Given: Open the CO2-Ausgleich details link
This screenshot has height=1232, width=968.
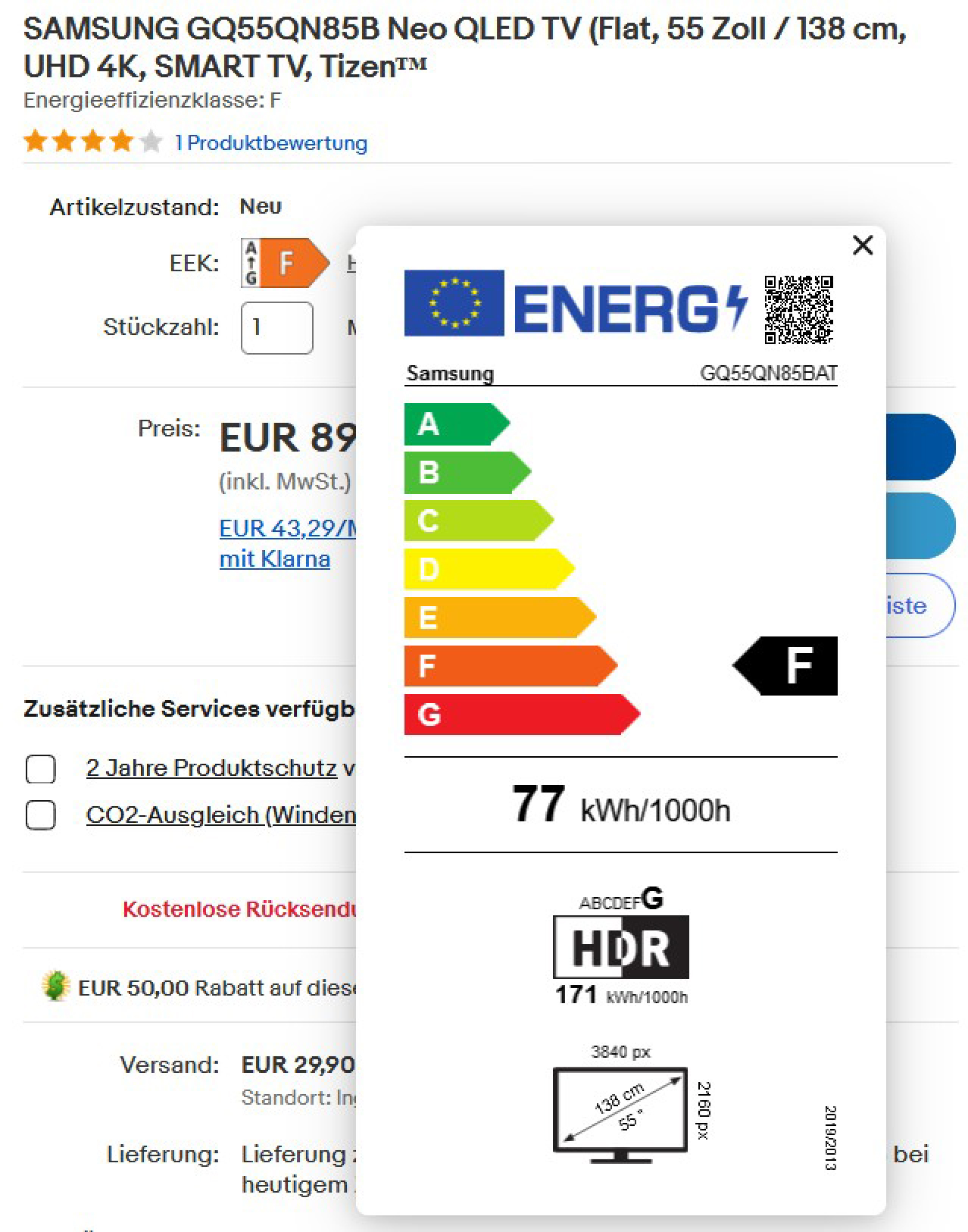Looking at the screenshot, I should click(x=220, y=815).
